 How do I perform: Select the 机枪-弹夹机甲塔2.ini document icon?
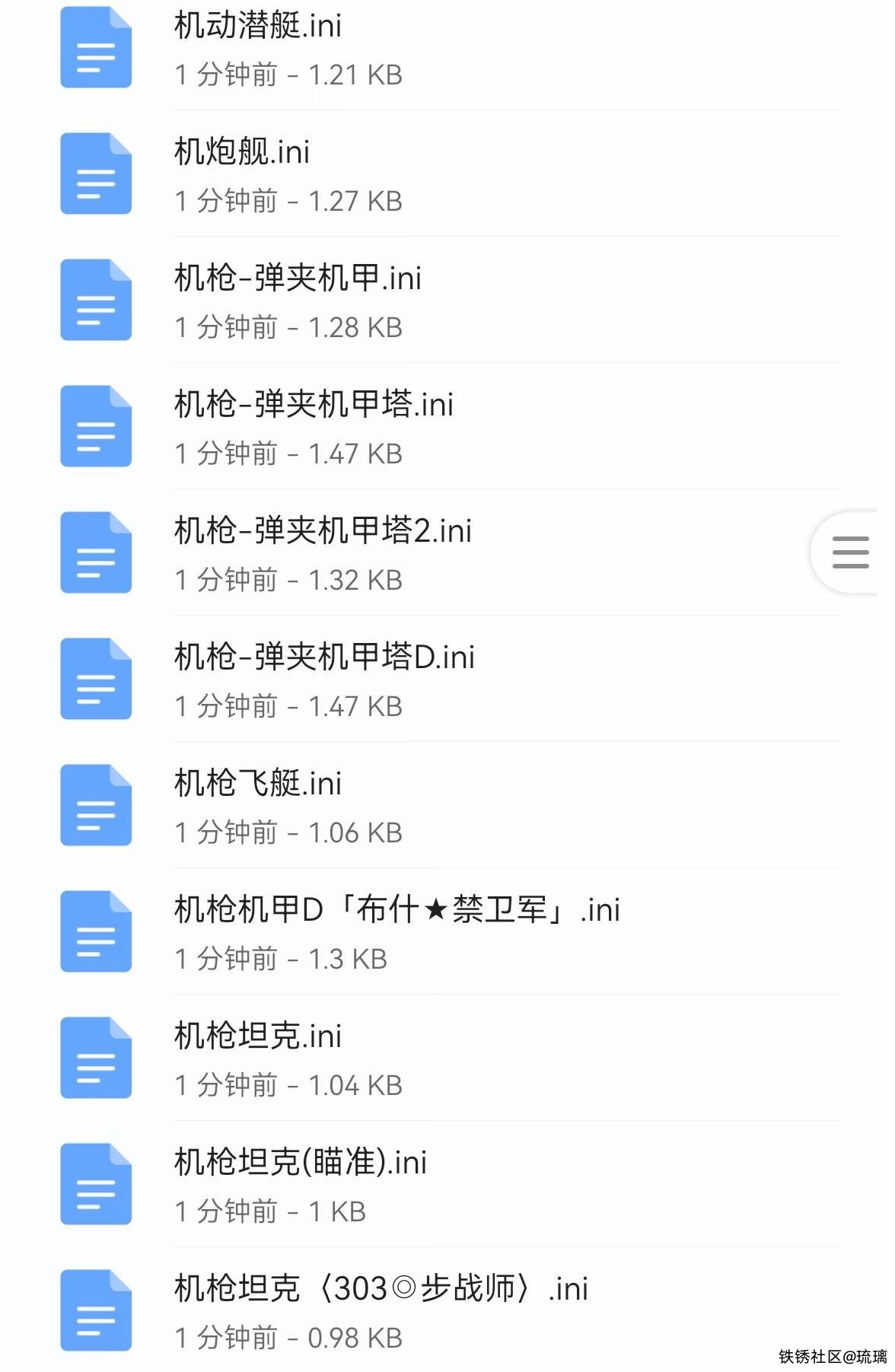(x=95, y=552)
